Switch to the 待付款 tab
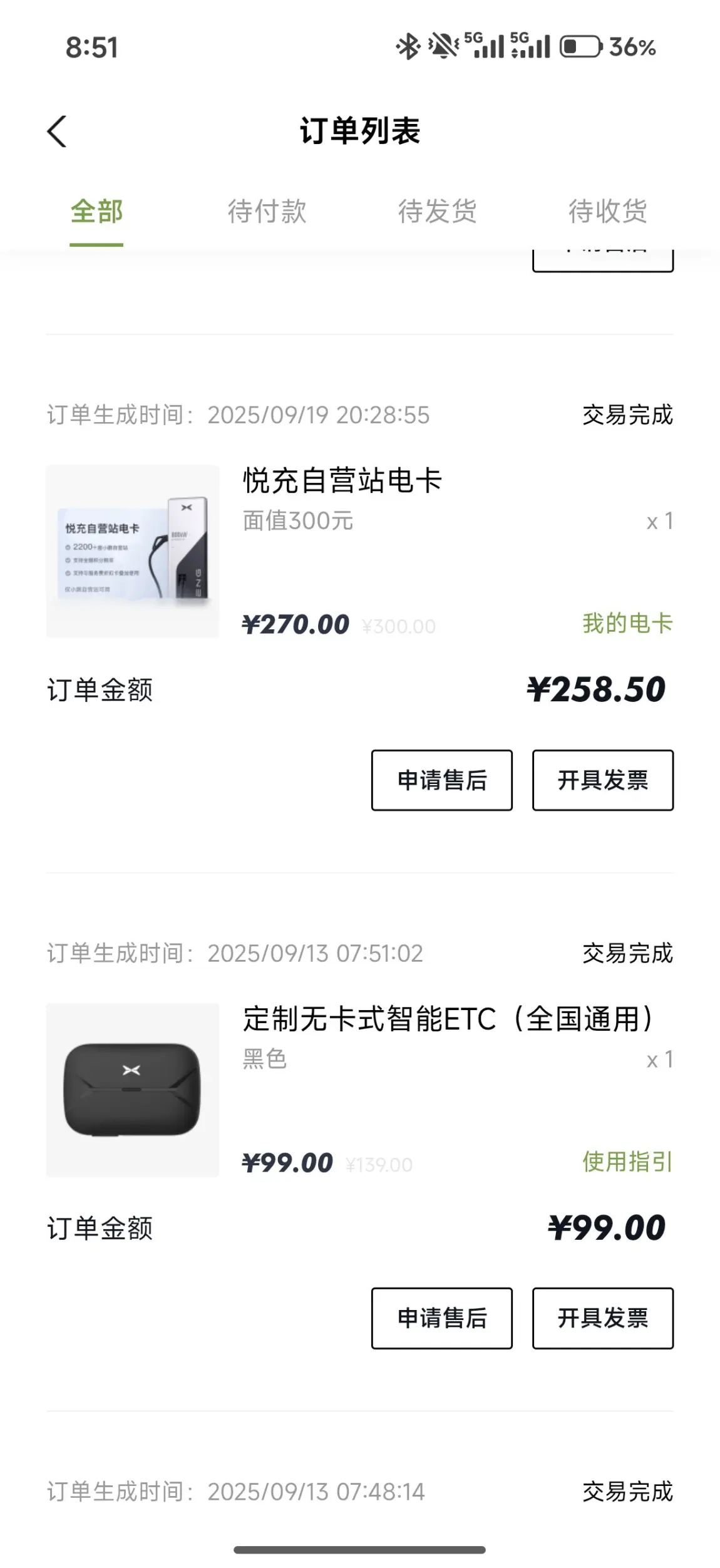 pos(267,212)
